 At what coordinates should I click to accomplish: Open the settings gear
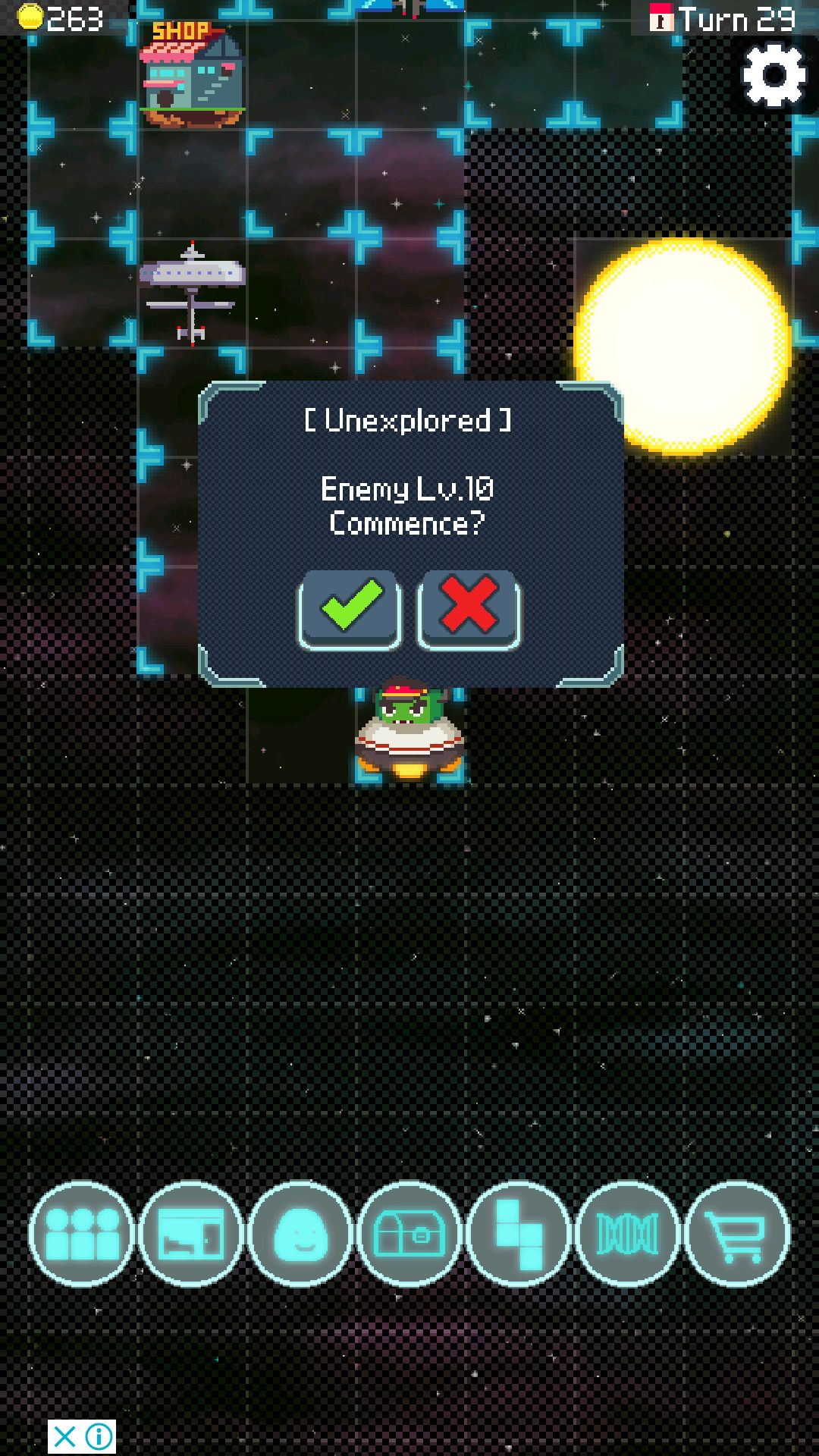pos(773,75)
